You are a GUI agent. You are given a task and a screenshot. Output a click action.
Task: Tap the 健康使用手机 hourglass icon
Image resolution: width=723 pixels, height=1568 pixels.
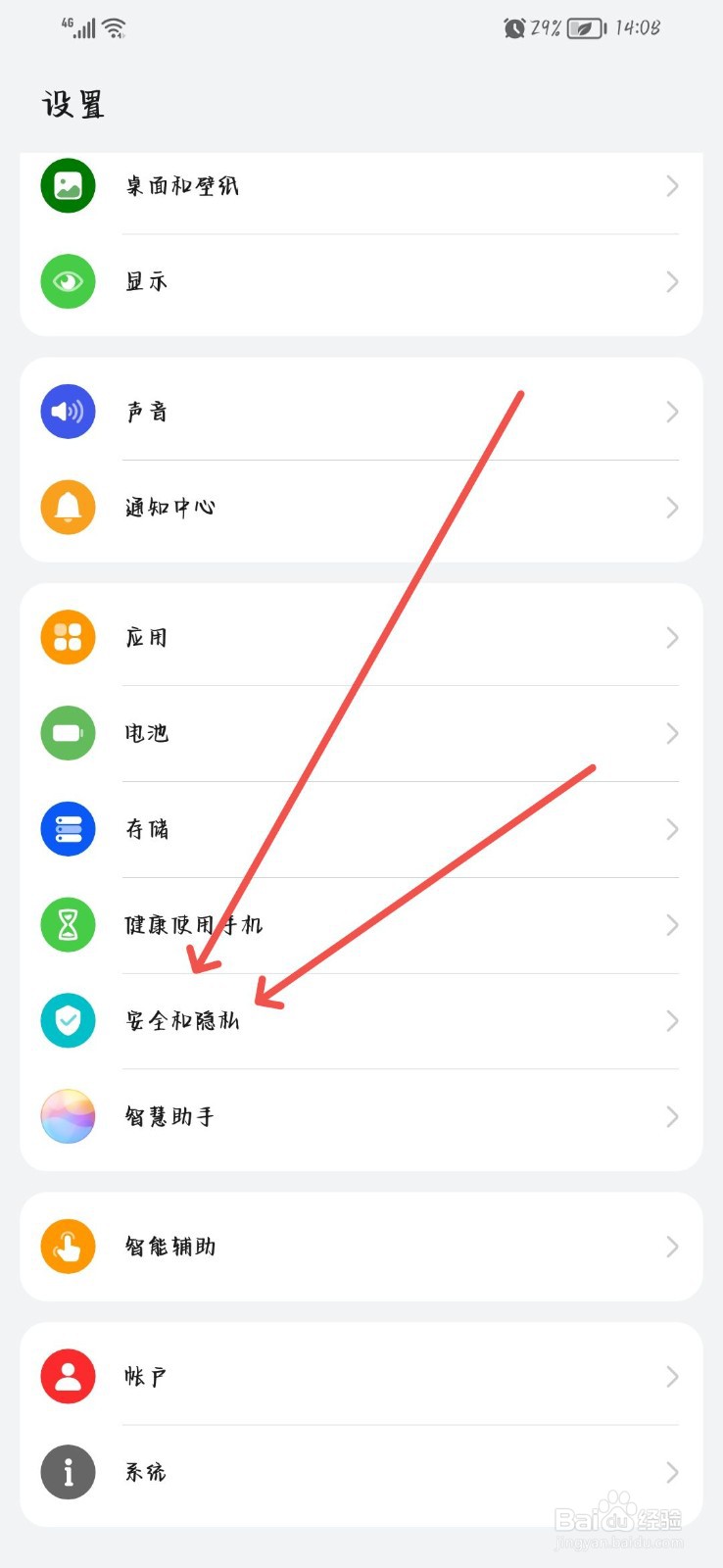67,924
